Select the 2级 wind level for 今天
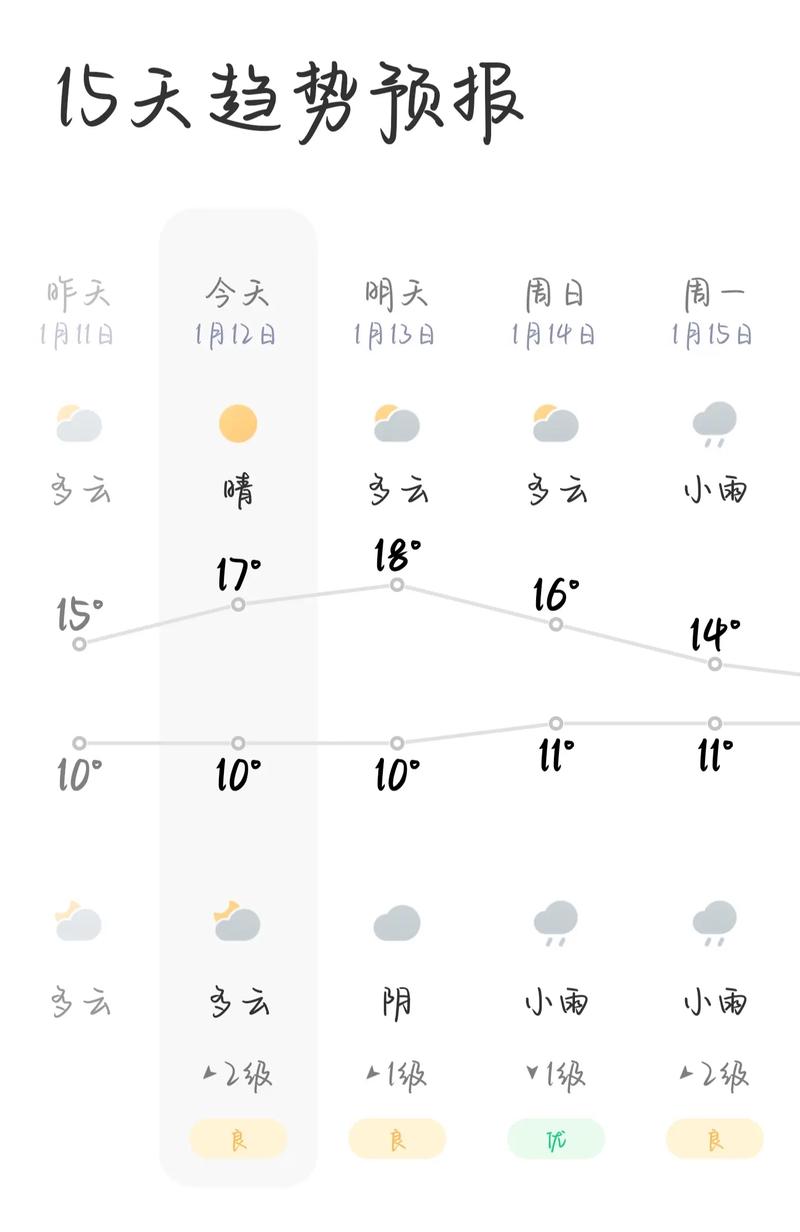Image resolution: width=800 pixels, height=1232 pixels. point(237,1073)
